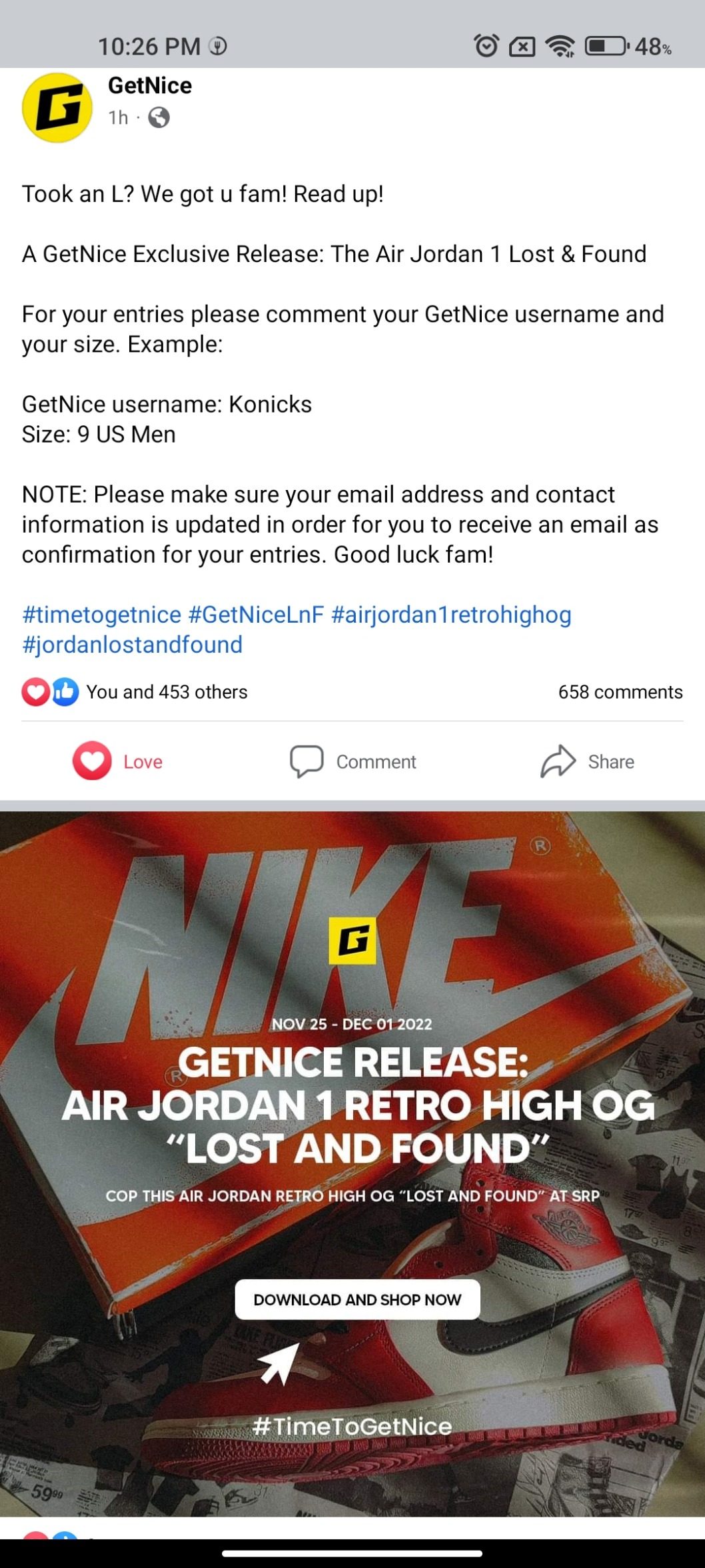The width and height of the screenshot is (705, 1568).
Task: Open the #GetNiceLnF hashtag
Action: [x=256, y=615]
